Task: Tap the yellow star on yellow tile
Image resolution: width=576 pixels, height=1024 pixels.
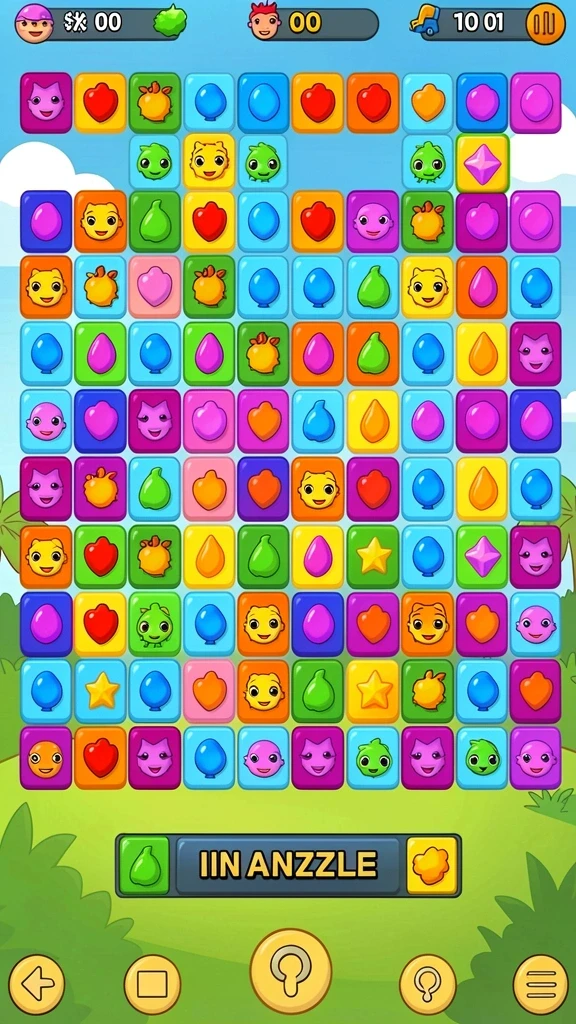Action: point(373,691)
